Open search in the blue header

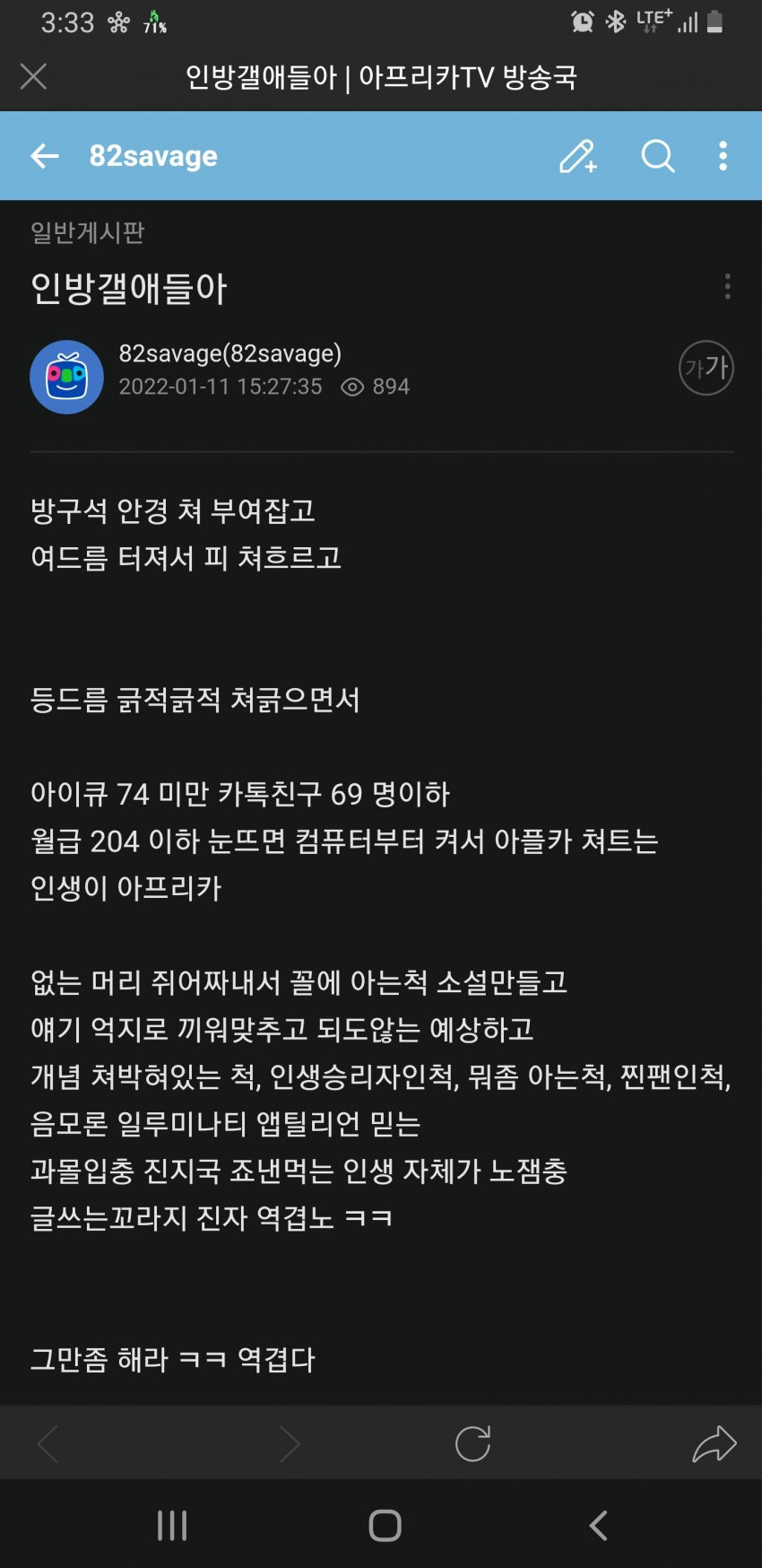tap(657, 156)
